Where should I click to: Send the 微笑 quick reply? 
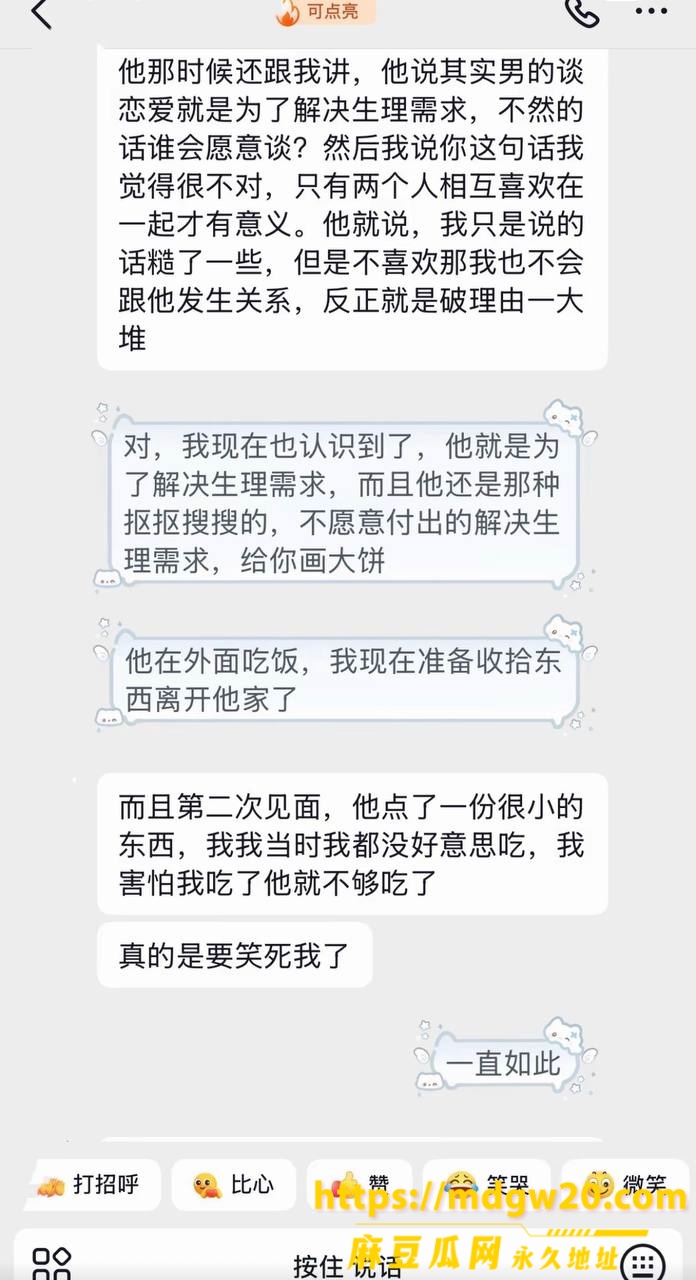coord(625,1185)
